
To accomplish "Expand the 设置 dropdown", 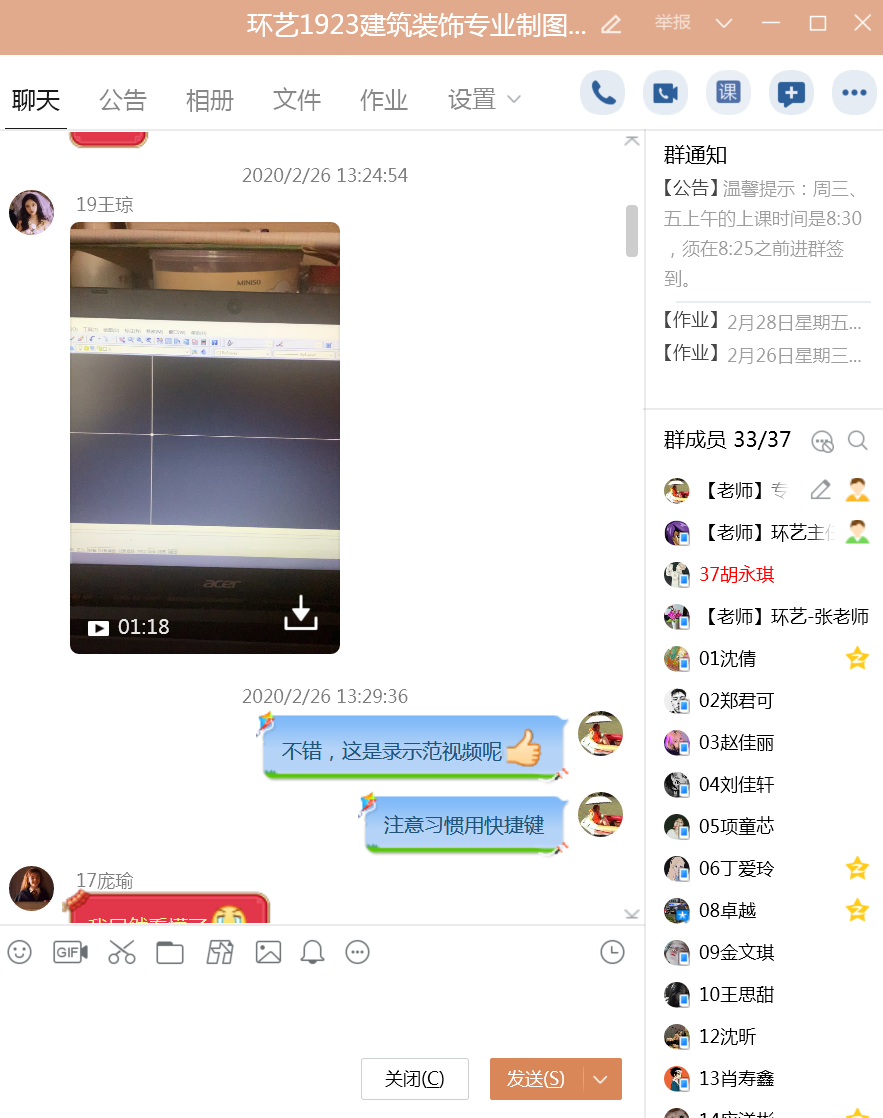I will [x=484, y=100].
